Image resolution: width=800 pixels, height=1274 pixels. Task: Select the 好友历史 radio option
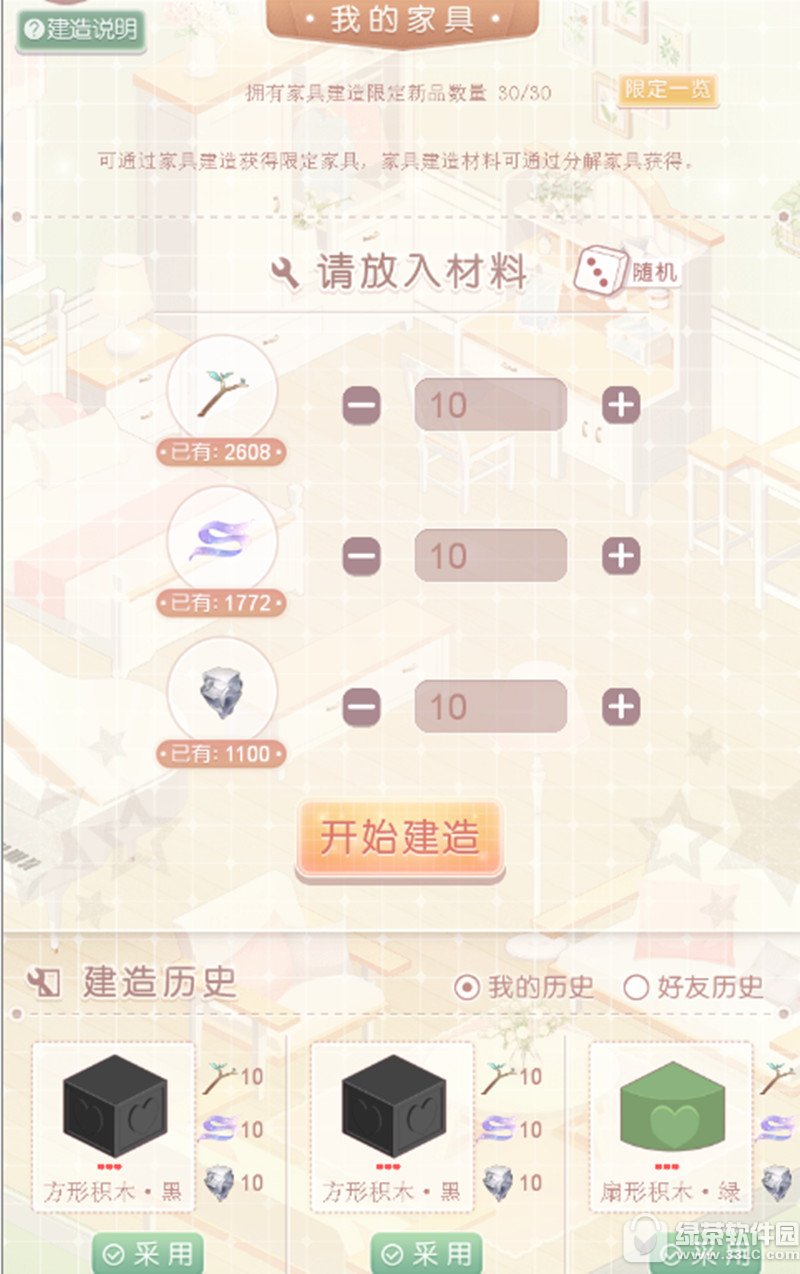pos(636,988)
